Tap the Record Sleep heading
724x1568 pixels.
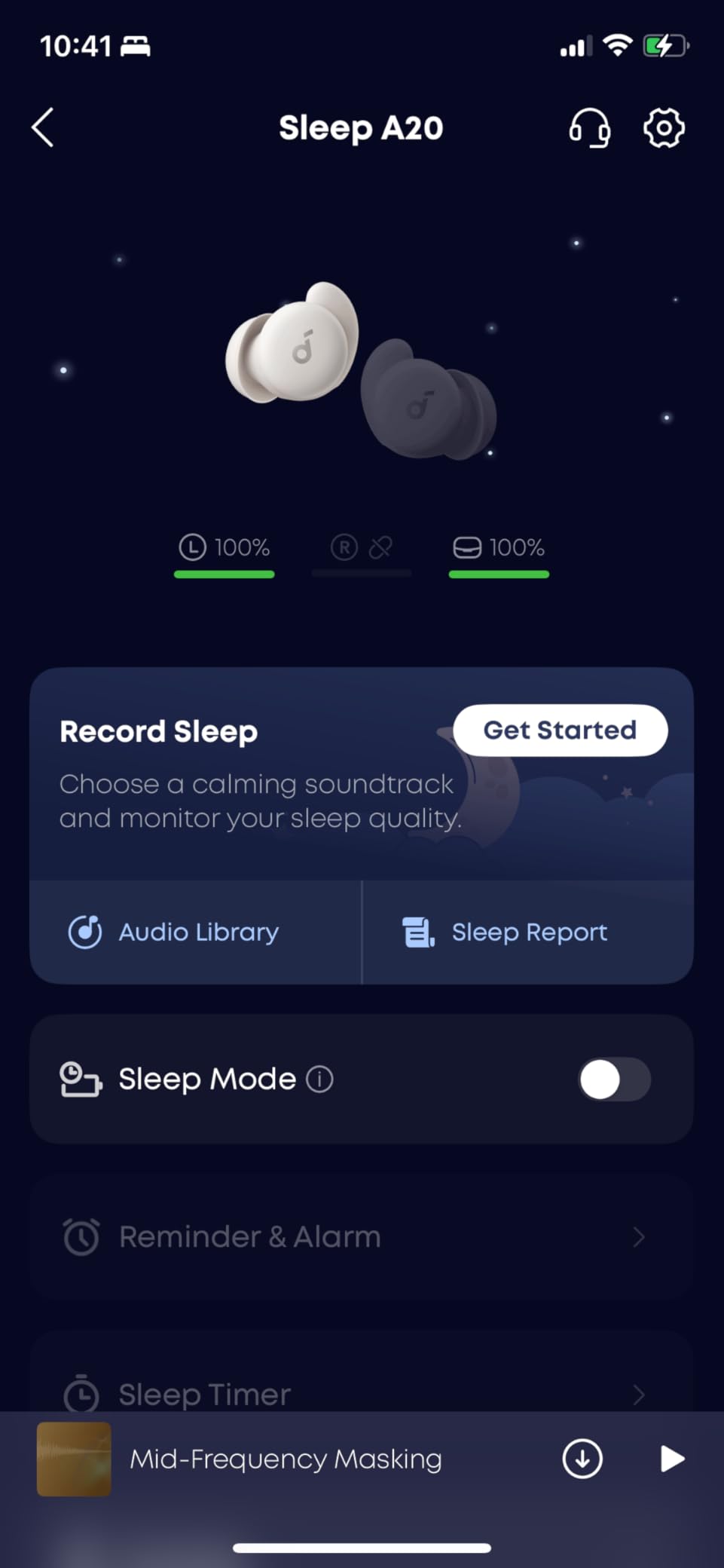pyautogui.click(x=158, y=730)
